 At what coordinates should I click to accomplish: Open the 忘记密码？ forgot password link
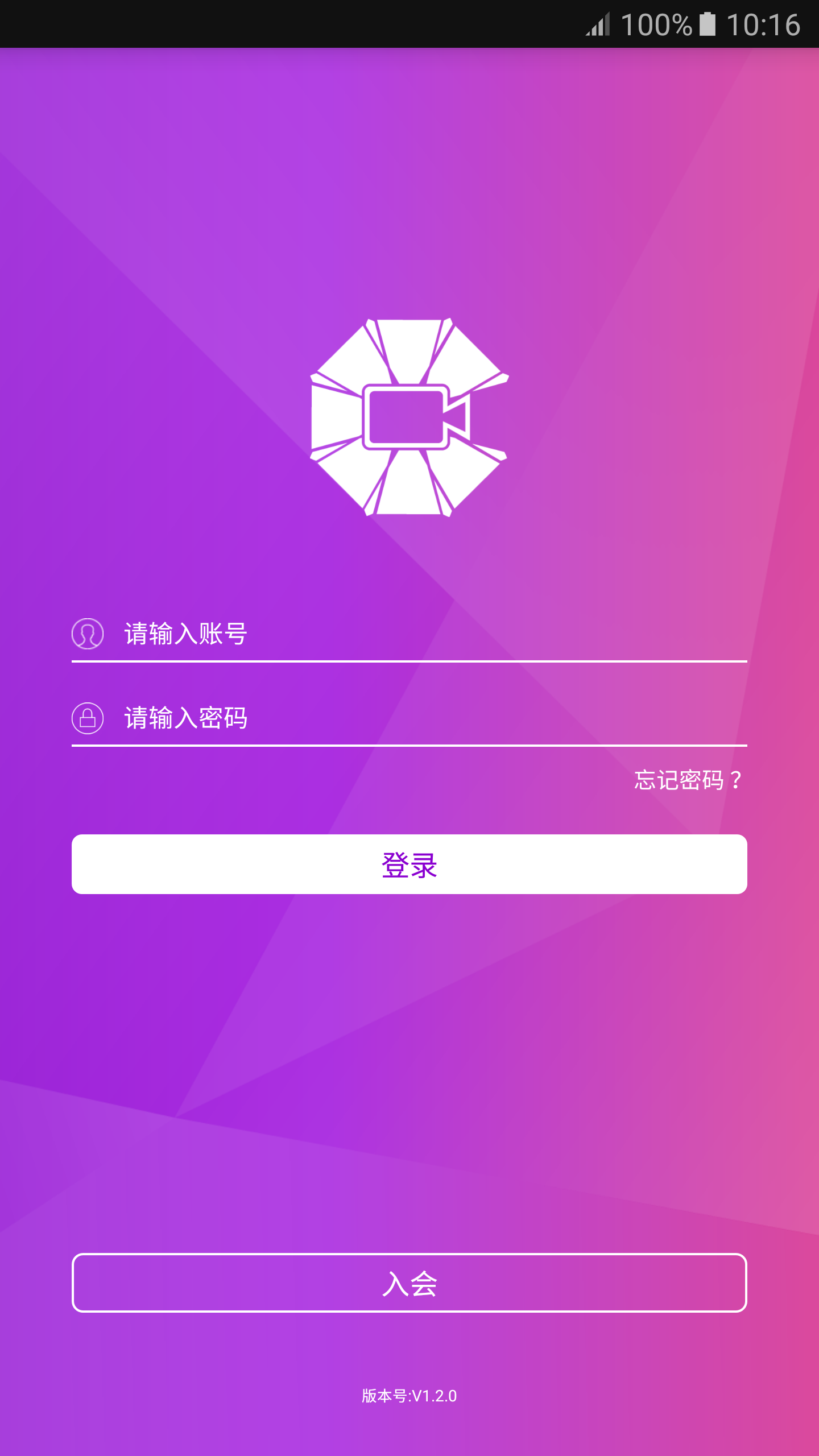click(x=688, y=780)
